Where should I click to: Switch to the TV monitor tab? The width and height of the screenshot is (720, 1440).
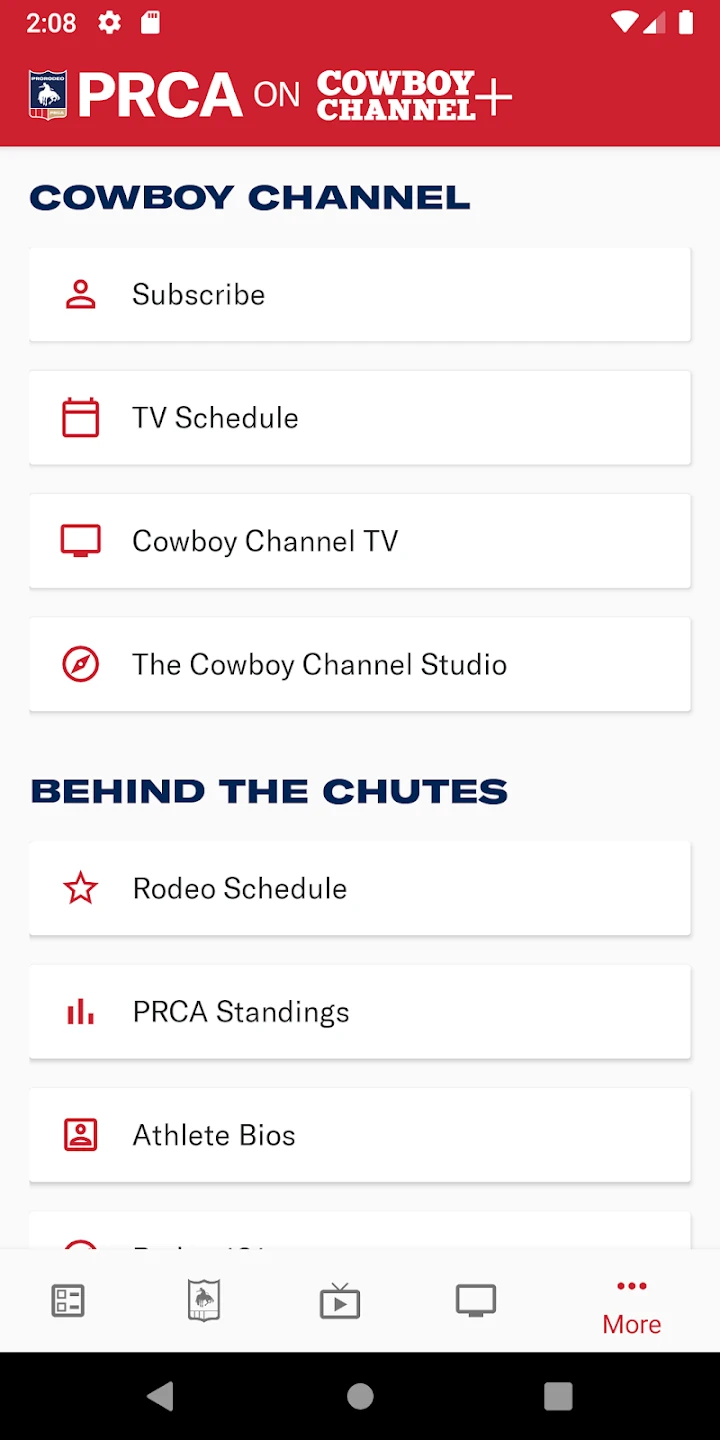coord(476,1301)
